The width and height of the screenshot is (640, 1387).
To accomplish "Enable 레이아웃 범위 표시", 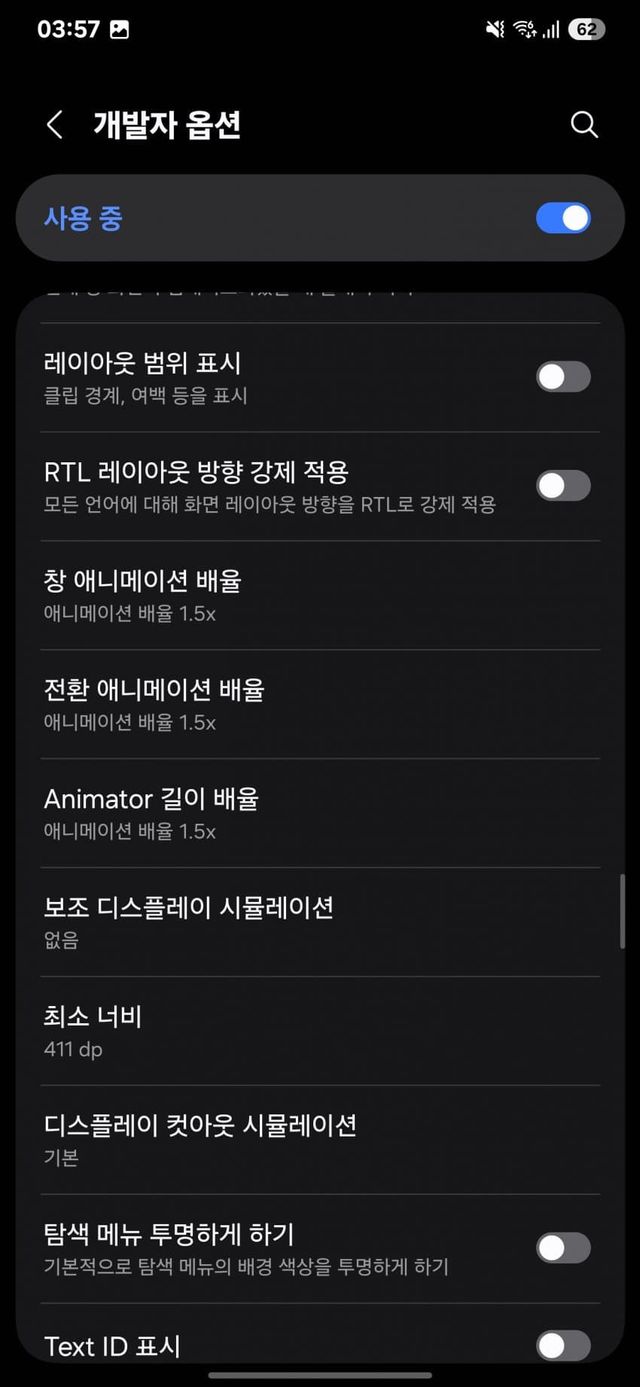I will pos(563,377).
